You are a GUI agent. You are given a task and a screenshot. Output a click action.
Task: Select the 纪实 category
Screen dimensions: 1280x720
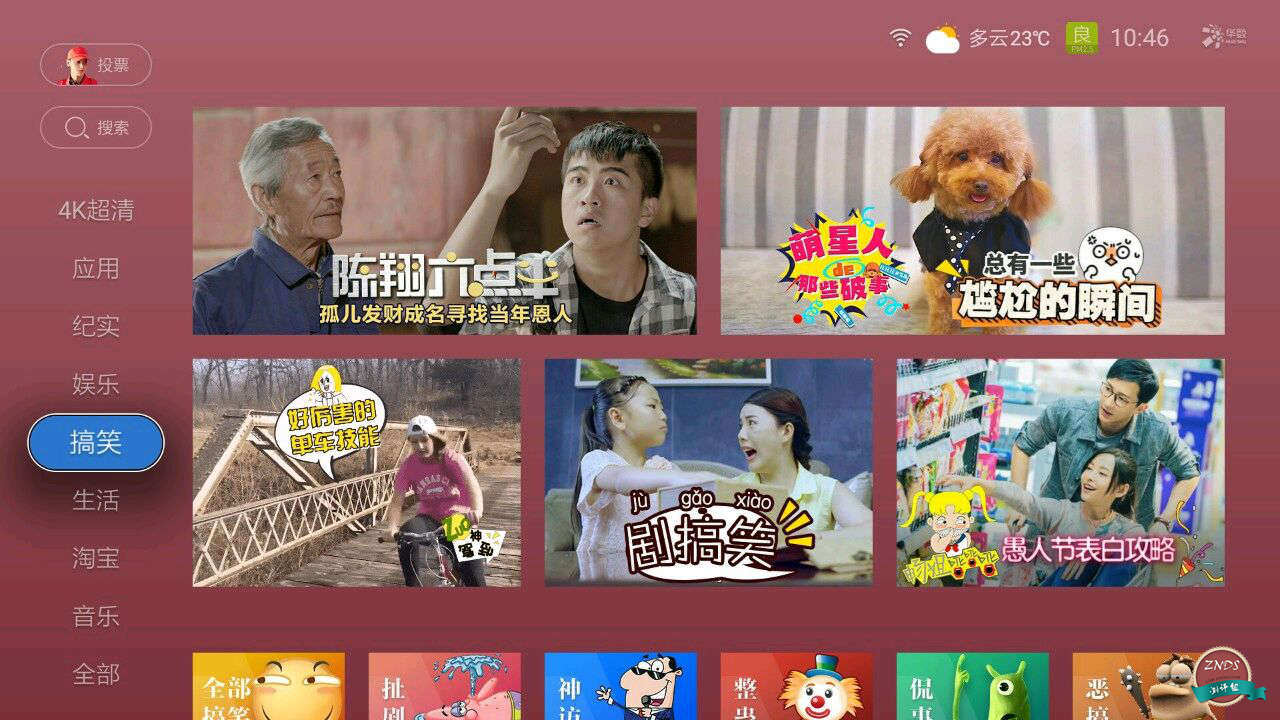click(96, 326)
